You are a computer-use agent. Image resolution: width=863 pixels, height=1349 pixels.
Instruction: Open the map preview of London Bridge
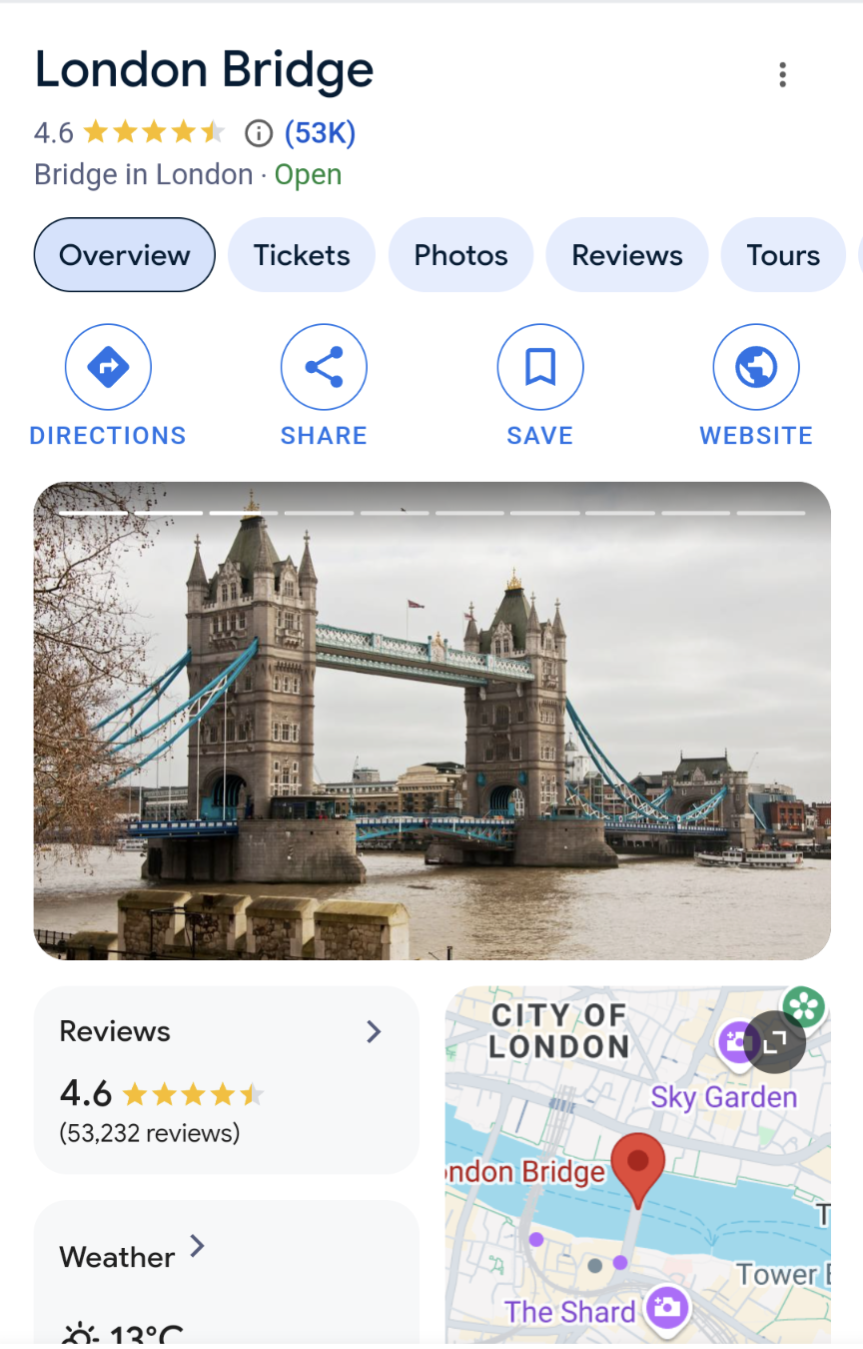click(600, 1200)
